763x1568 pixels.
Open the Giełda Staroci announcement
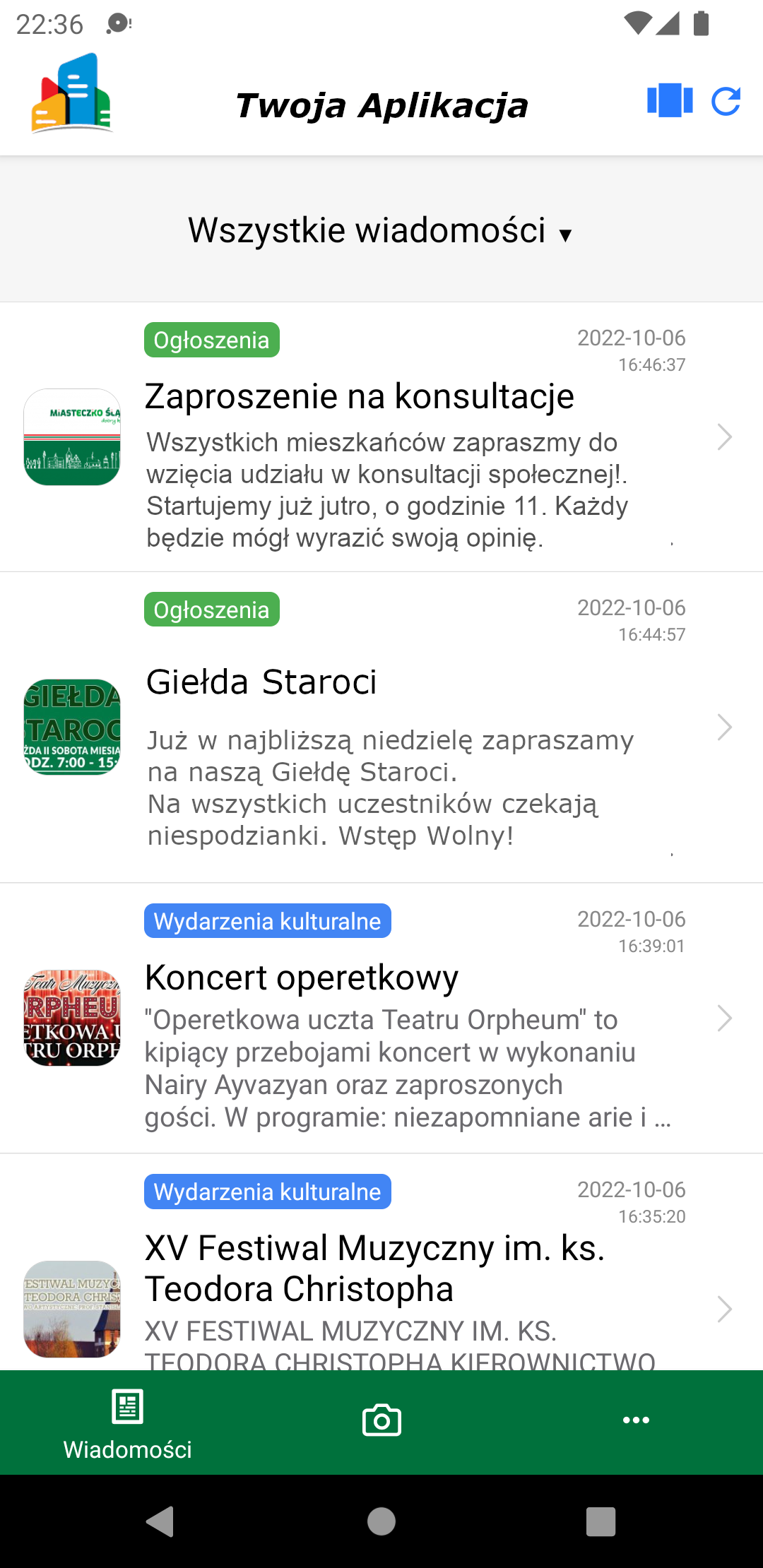pyautogui.click(x=381, y=727)
